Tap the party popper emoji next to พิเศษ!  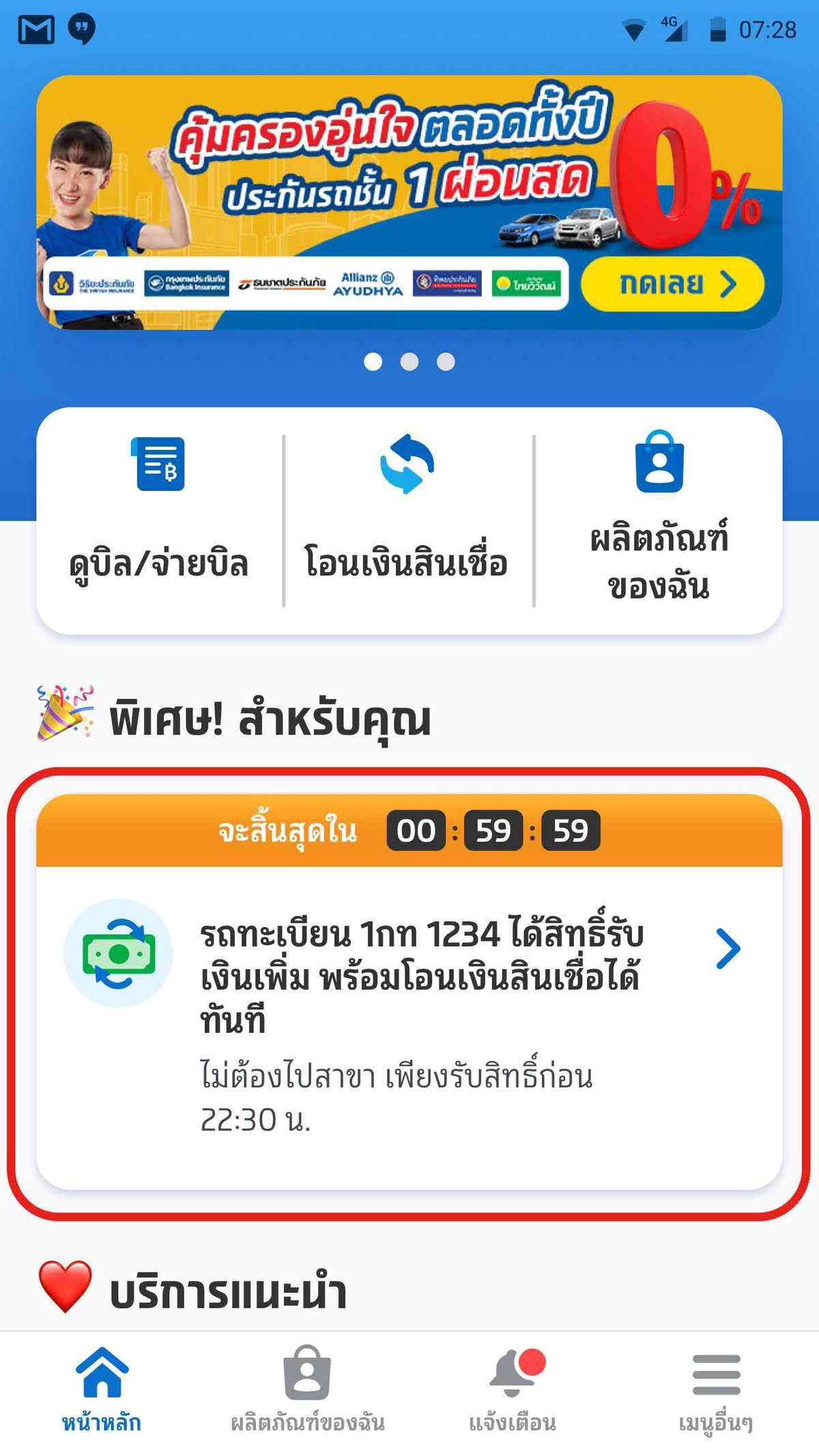point(63,712)
